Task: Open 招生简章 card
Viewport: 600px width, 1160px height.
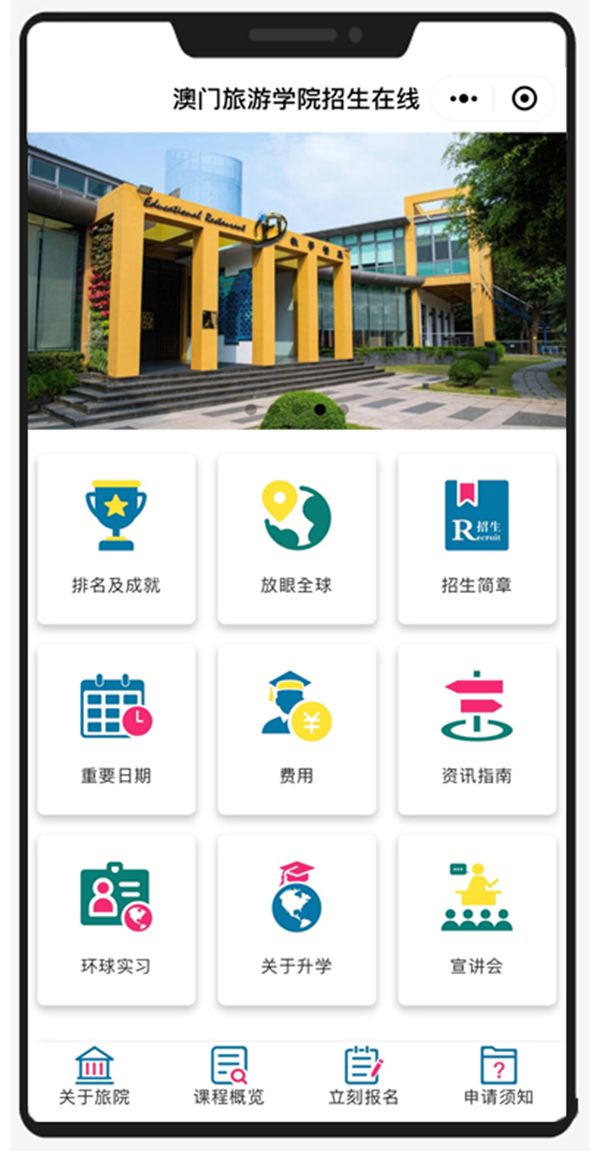Action: tap(477, 538)
